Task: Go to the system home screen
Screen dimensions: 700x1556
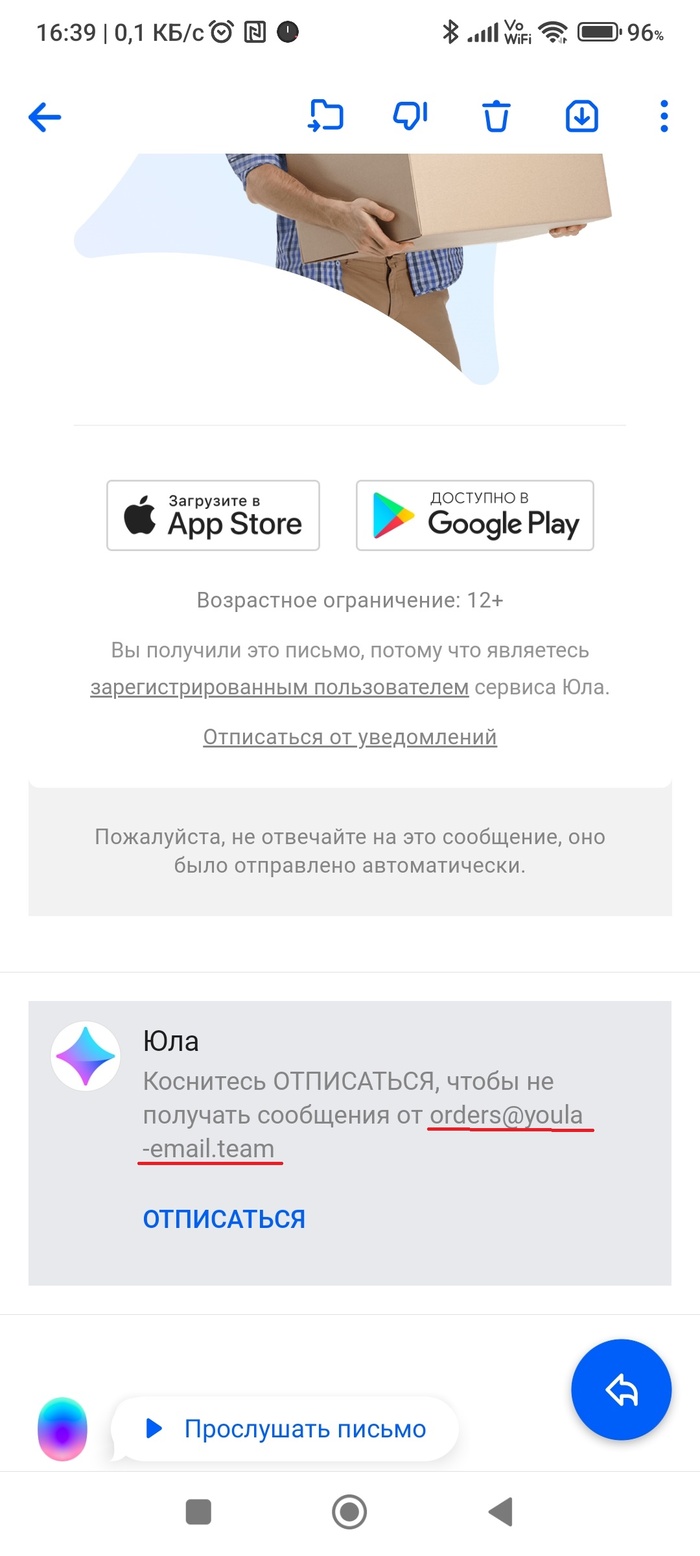Action: [x=349, y=1511]
